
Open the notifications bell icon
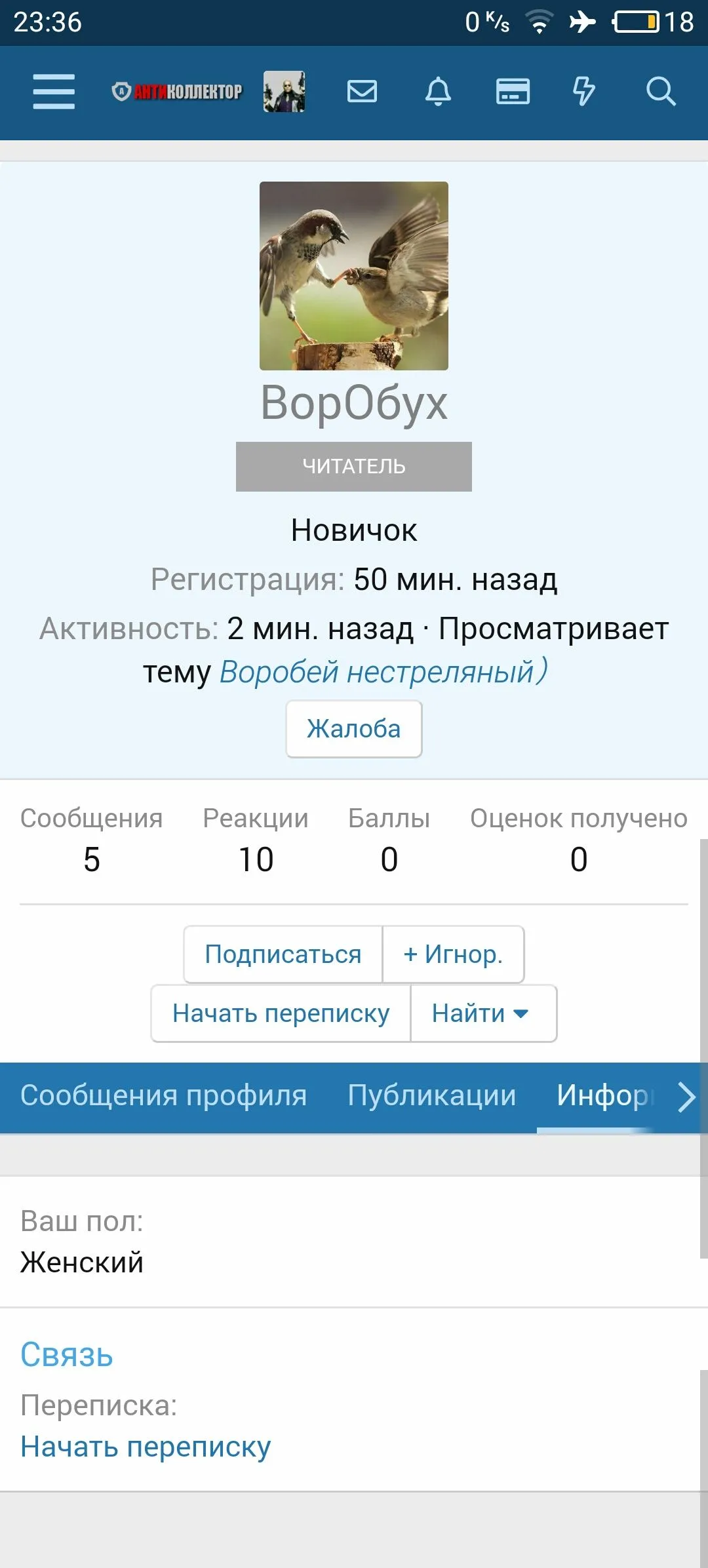438,92
